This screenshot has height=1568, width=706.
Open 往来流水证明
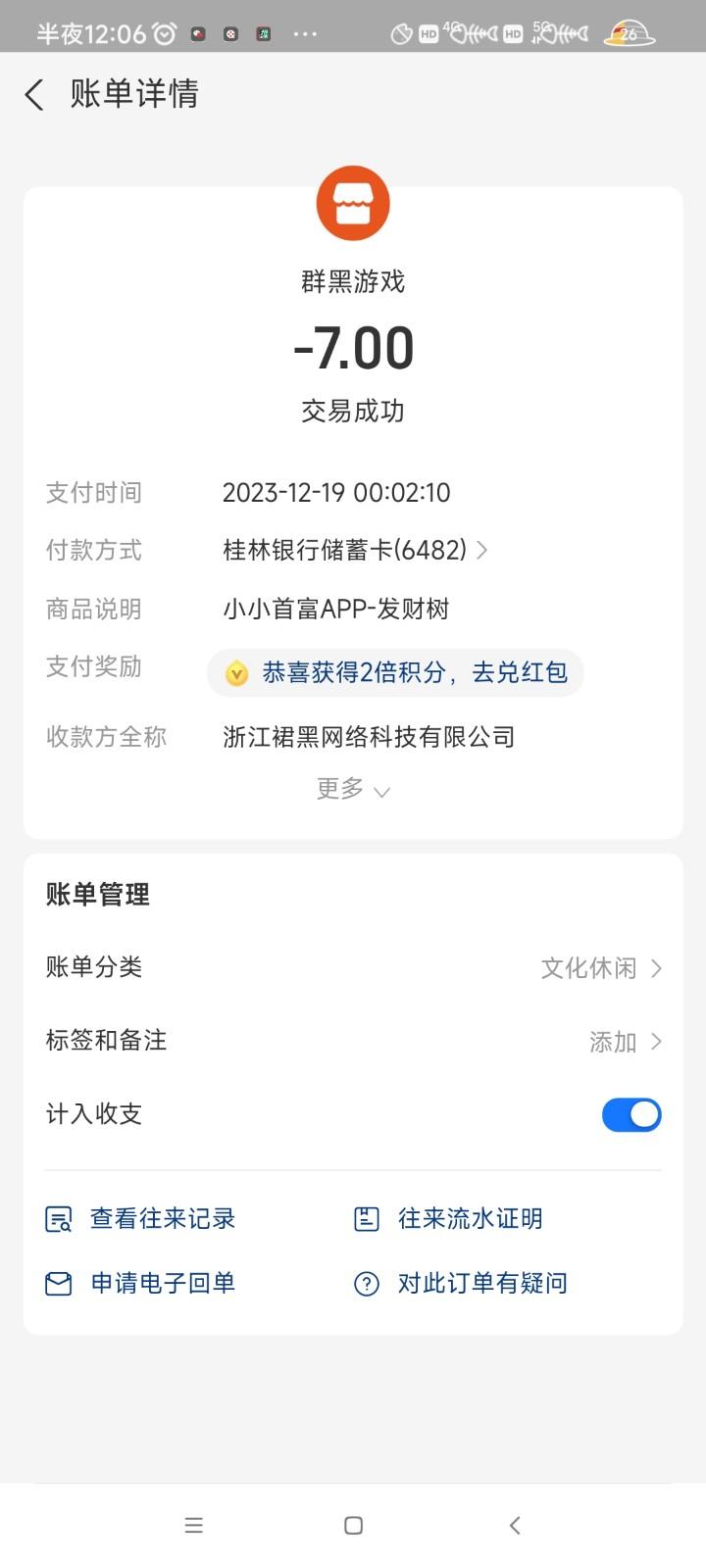click(448, 1218)
